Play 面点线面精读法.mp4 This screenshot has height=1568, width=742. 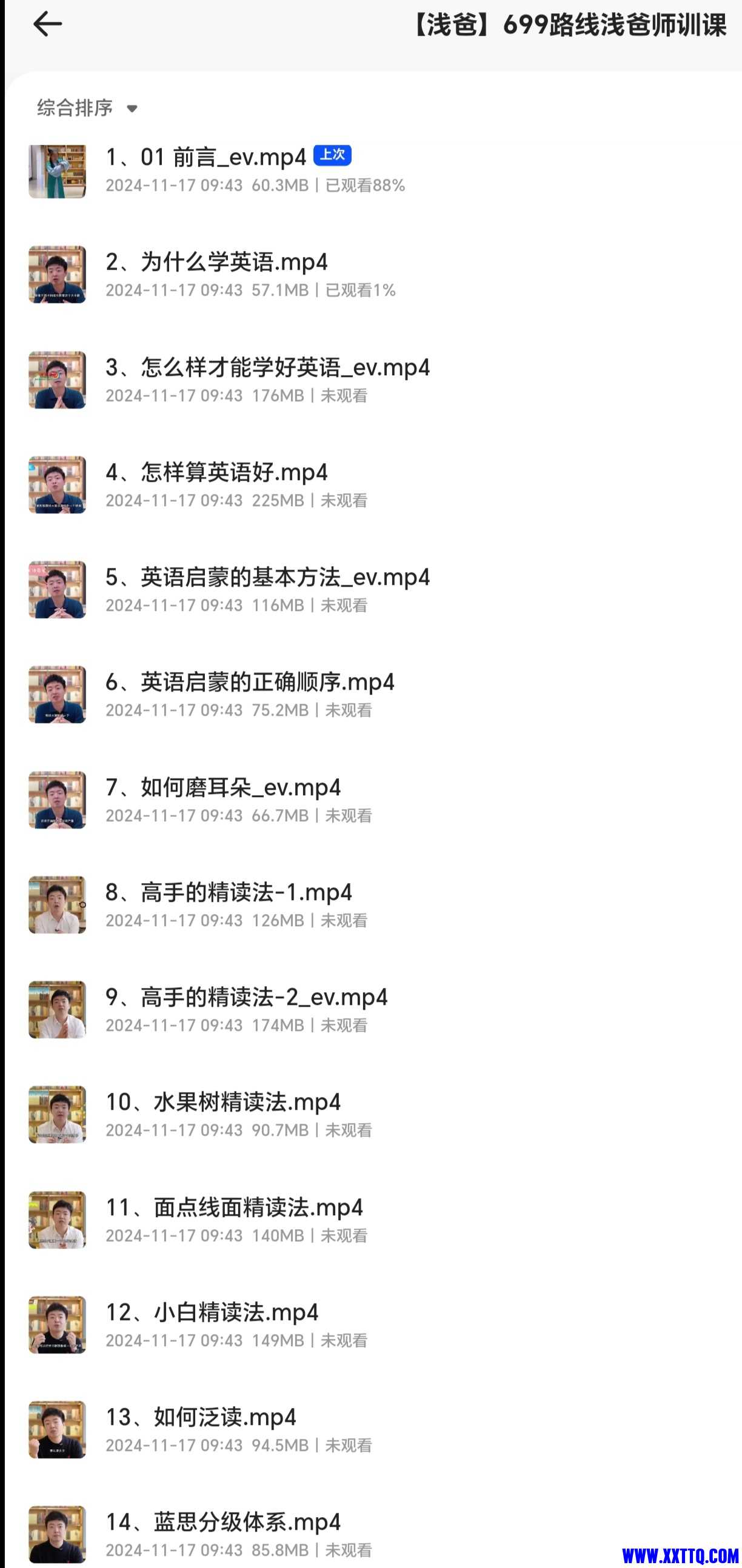[x=235, y=1207]
